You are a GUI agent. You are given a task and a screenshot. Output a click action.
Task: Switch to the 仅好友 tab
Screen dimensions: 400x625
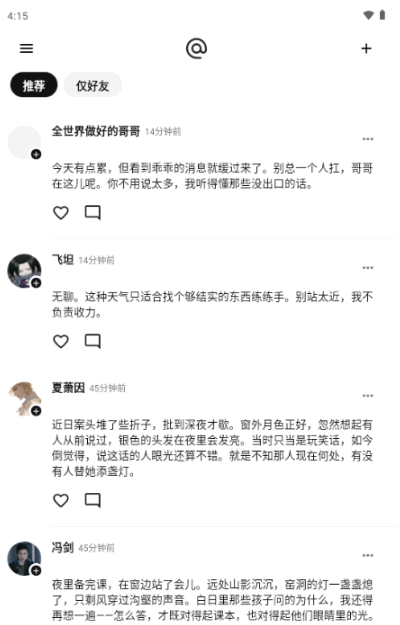point(92,85)
